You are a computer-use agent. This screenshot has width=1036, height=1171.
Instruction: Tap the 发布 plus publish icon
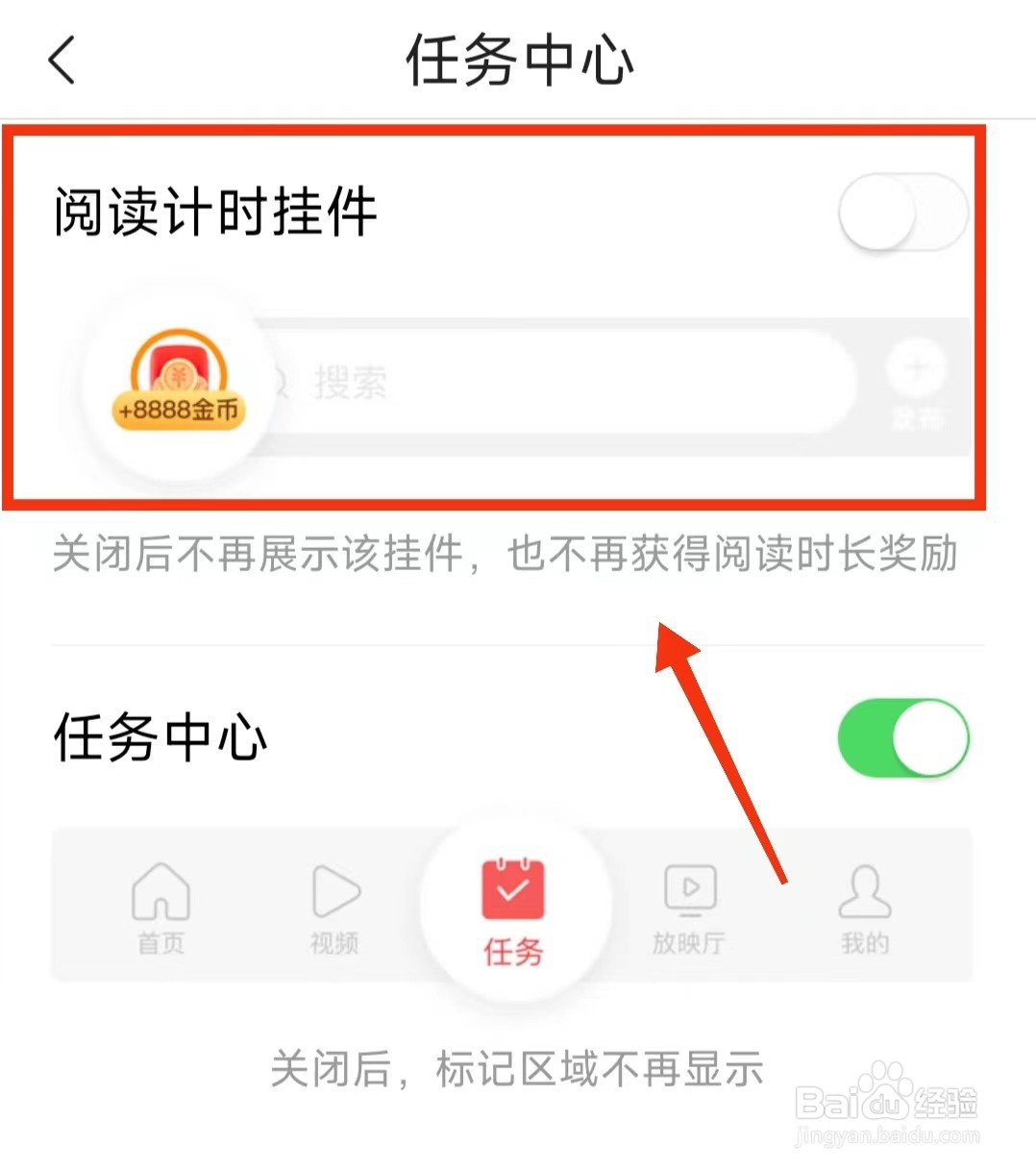(x=916, y=367)
